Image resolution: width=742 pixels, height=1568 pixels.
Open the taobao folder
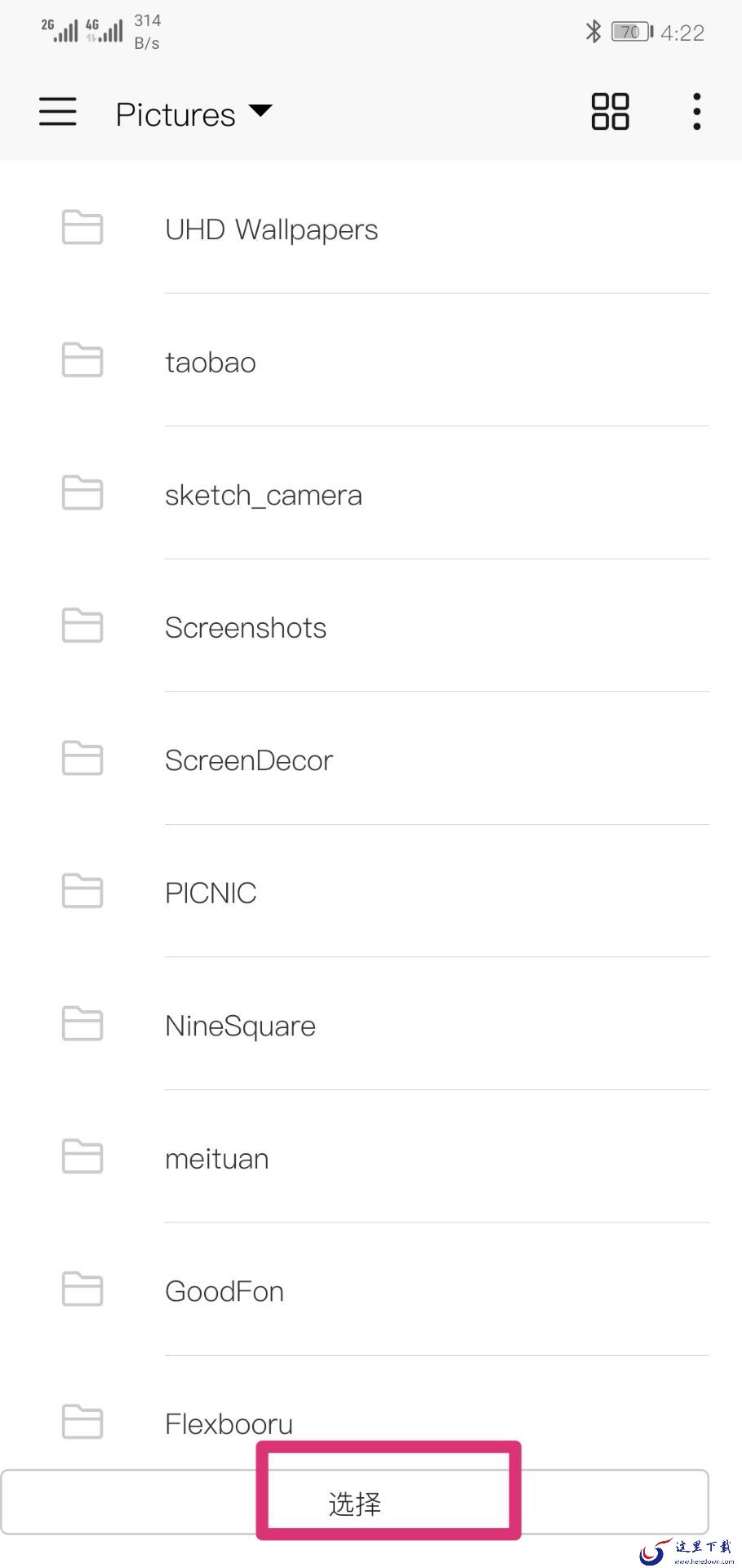pos(371,362)
